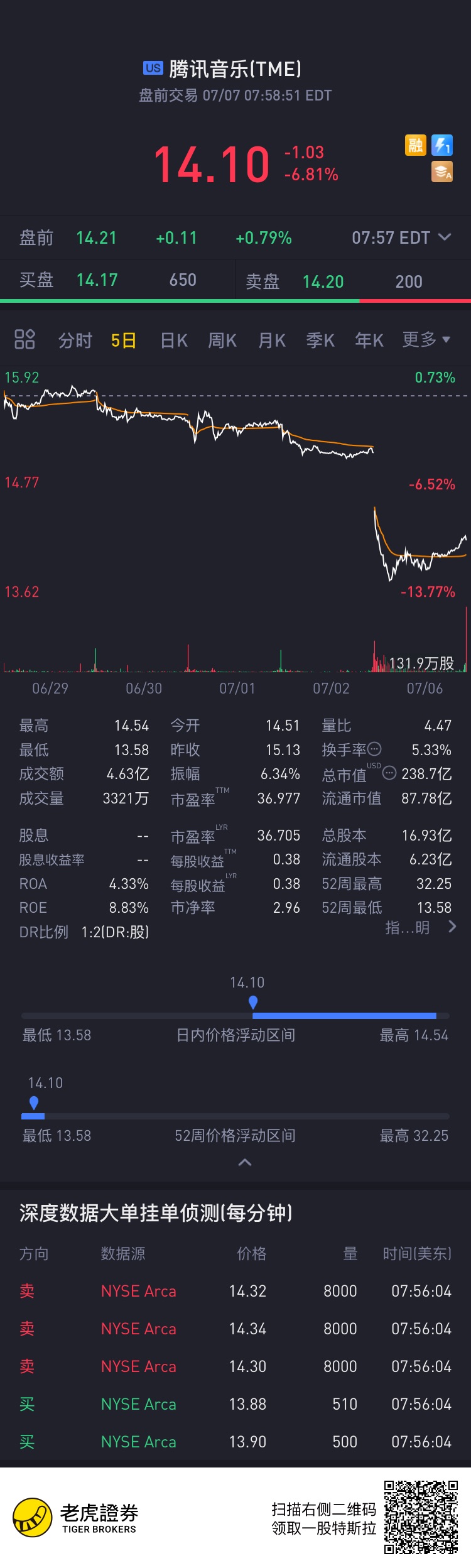
Task: Switch to the 周K chart
Action: 222,340
